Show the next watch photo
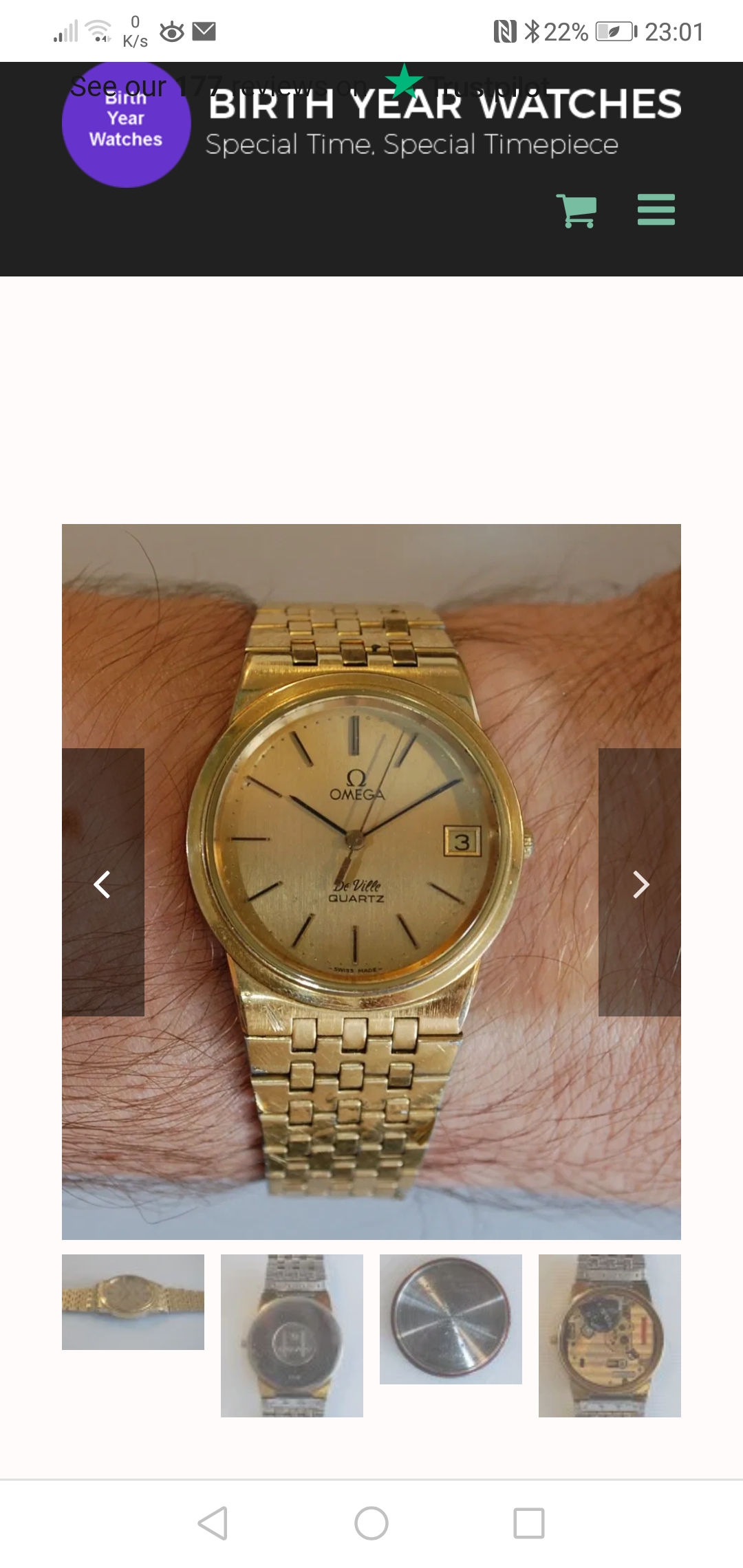This screenshot has height=1568, width=743. point(640,883)
